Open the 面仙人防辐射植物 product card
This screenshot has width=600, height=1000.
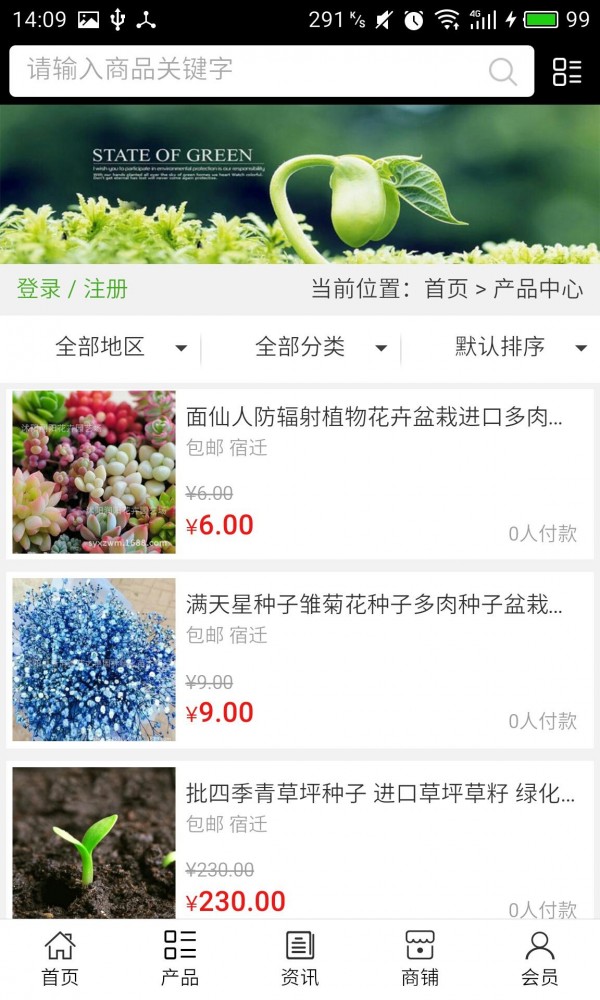[x=300, y=472]
